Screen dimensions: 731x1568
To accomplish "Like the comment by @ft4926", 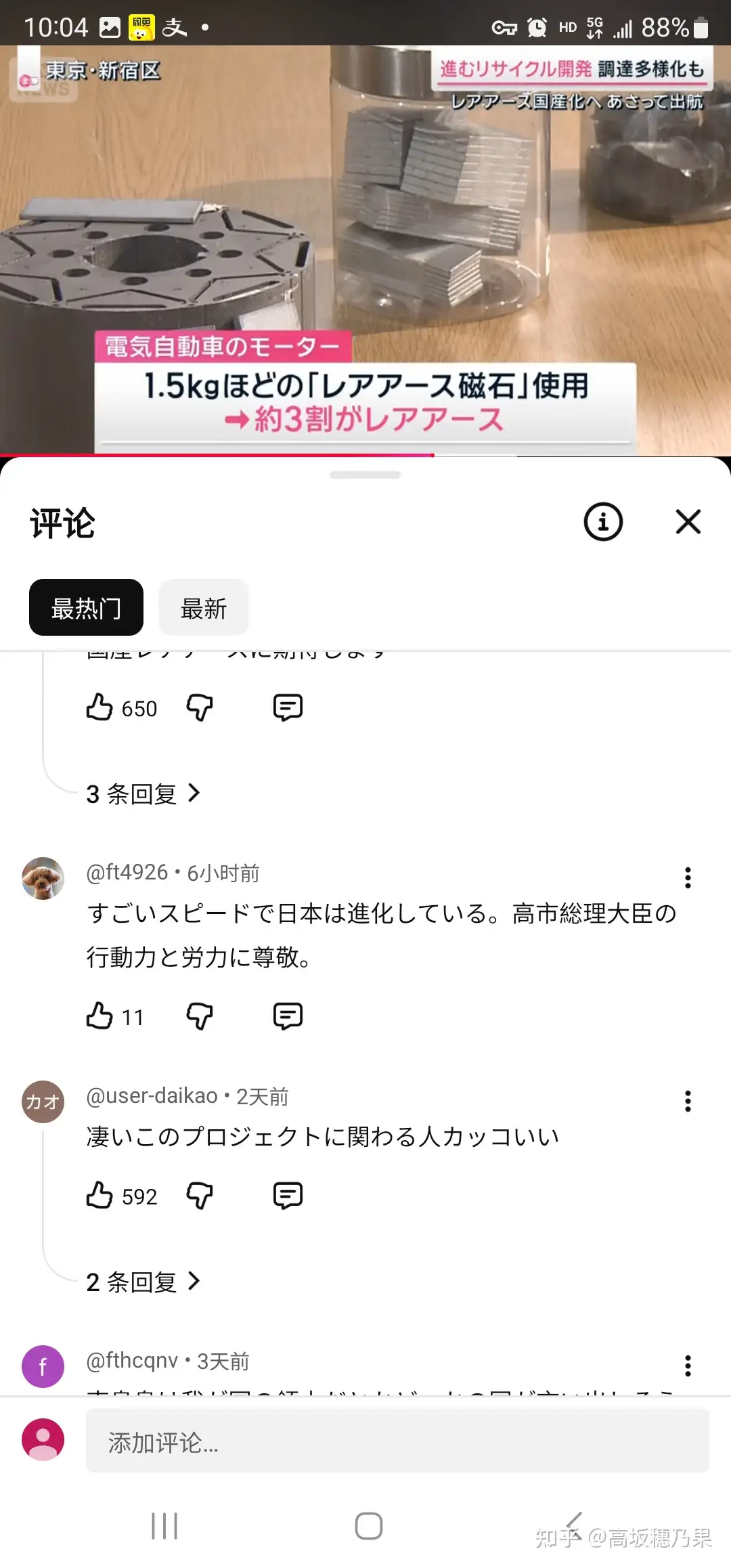I will 99,1016.
